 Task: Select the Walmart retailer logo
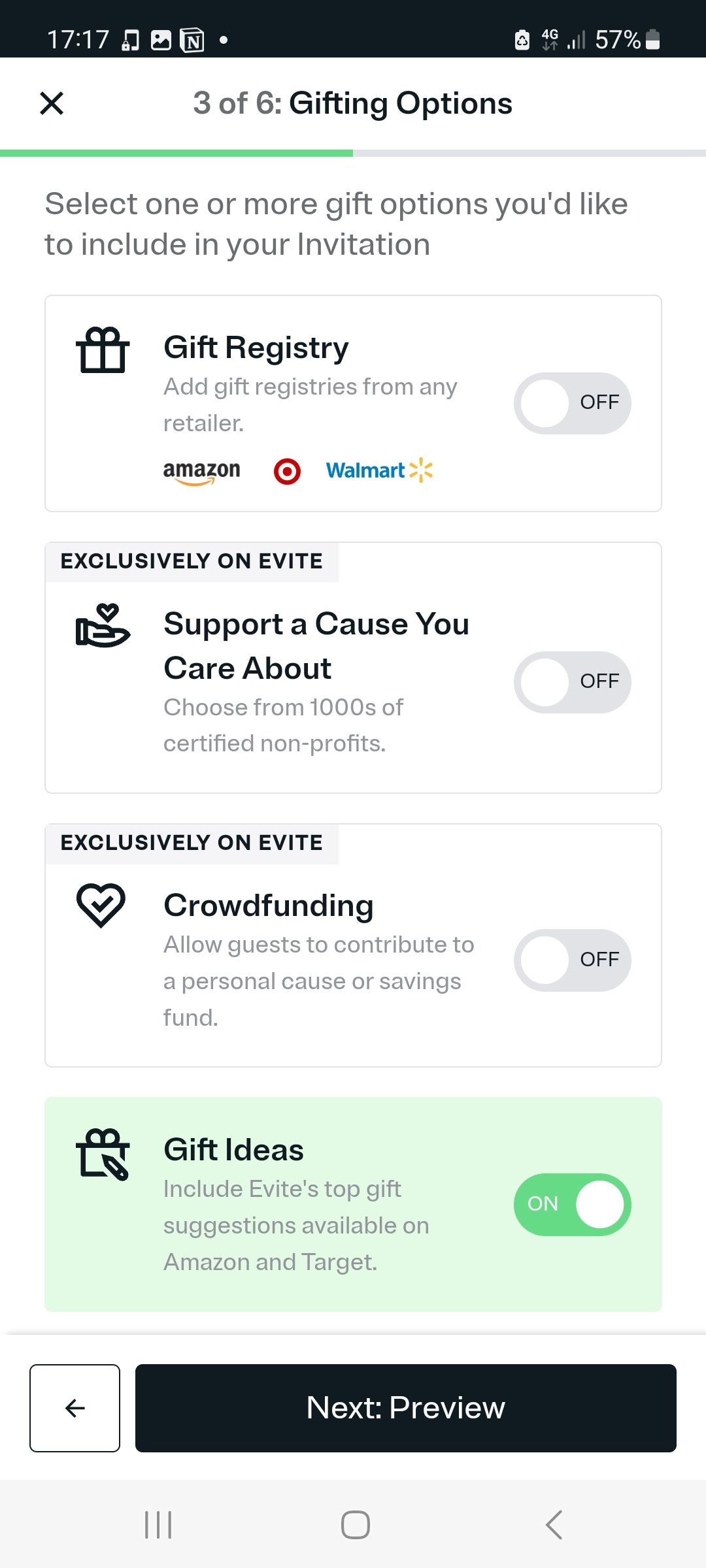coord(379,470)
